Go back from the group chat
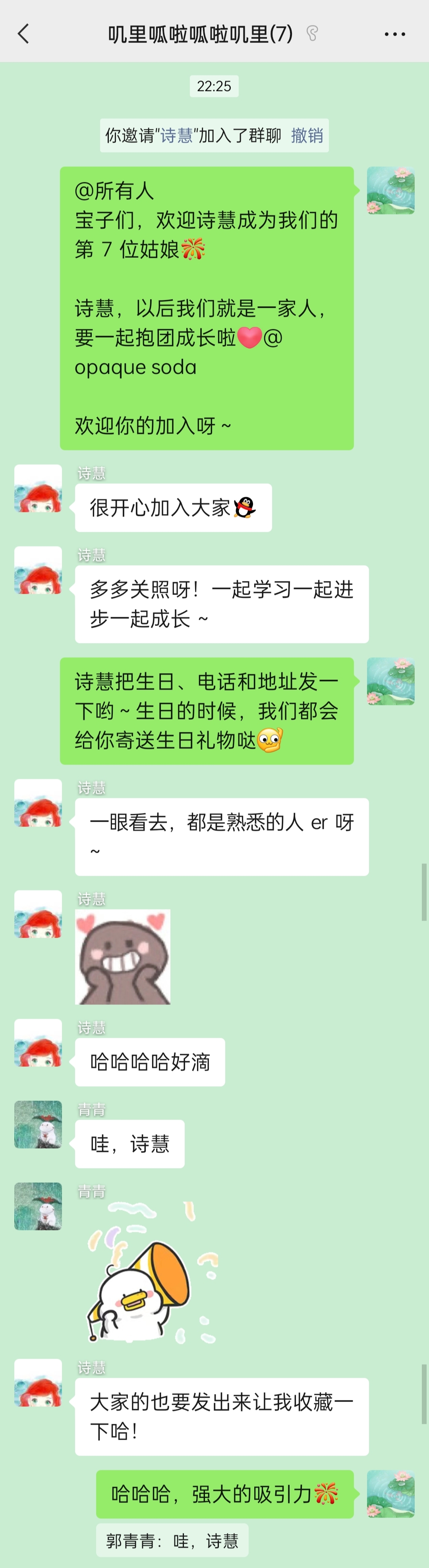The width and height of the screenshot is (429, 1568). click(x=24, y=34)
